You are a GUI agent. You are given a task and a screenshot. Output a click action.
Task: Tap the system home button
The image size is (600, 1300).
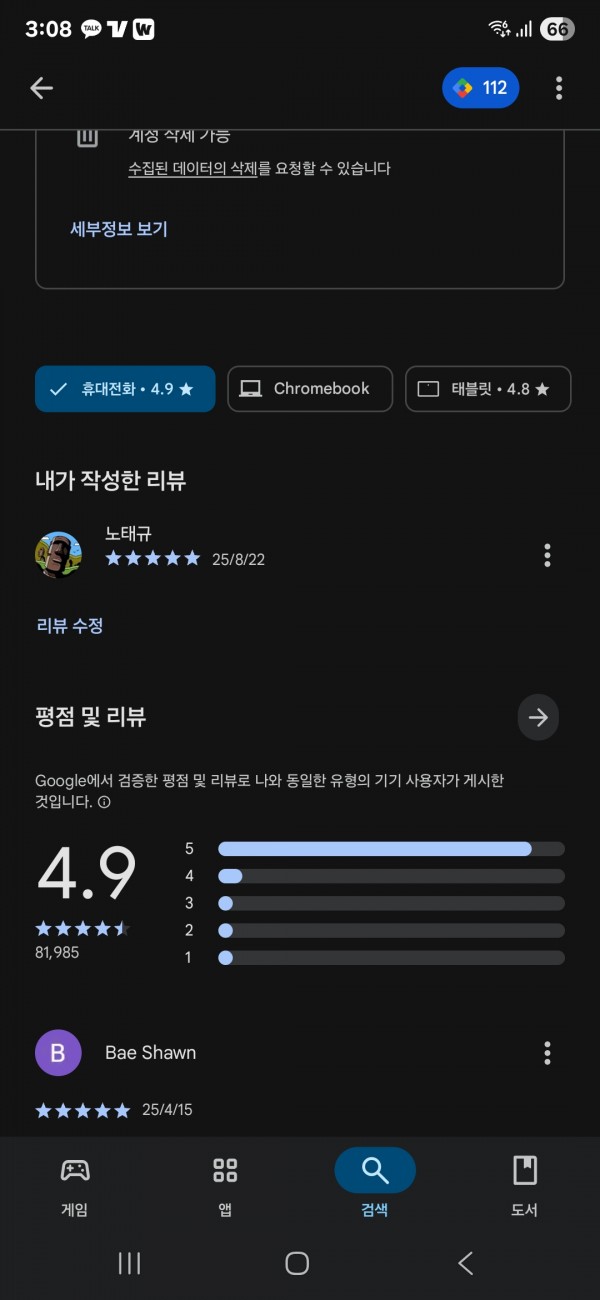[297, 1263]
